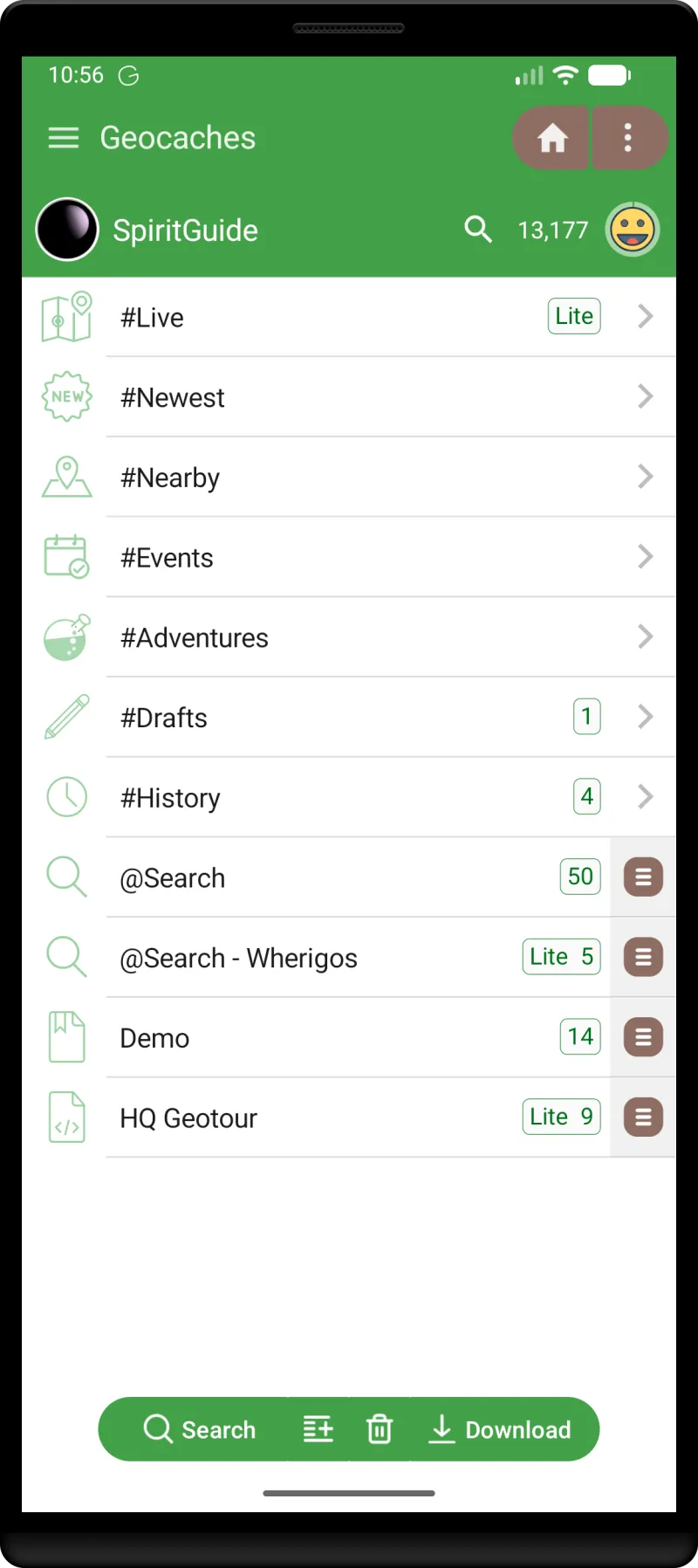Open the #Live list
Screen dimensions: 698x1568
pyautogui.click(x=349, y=317)
